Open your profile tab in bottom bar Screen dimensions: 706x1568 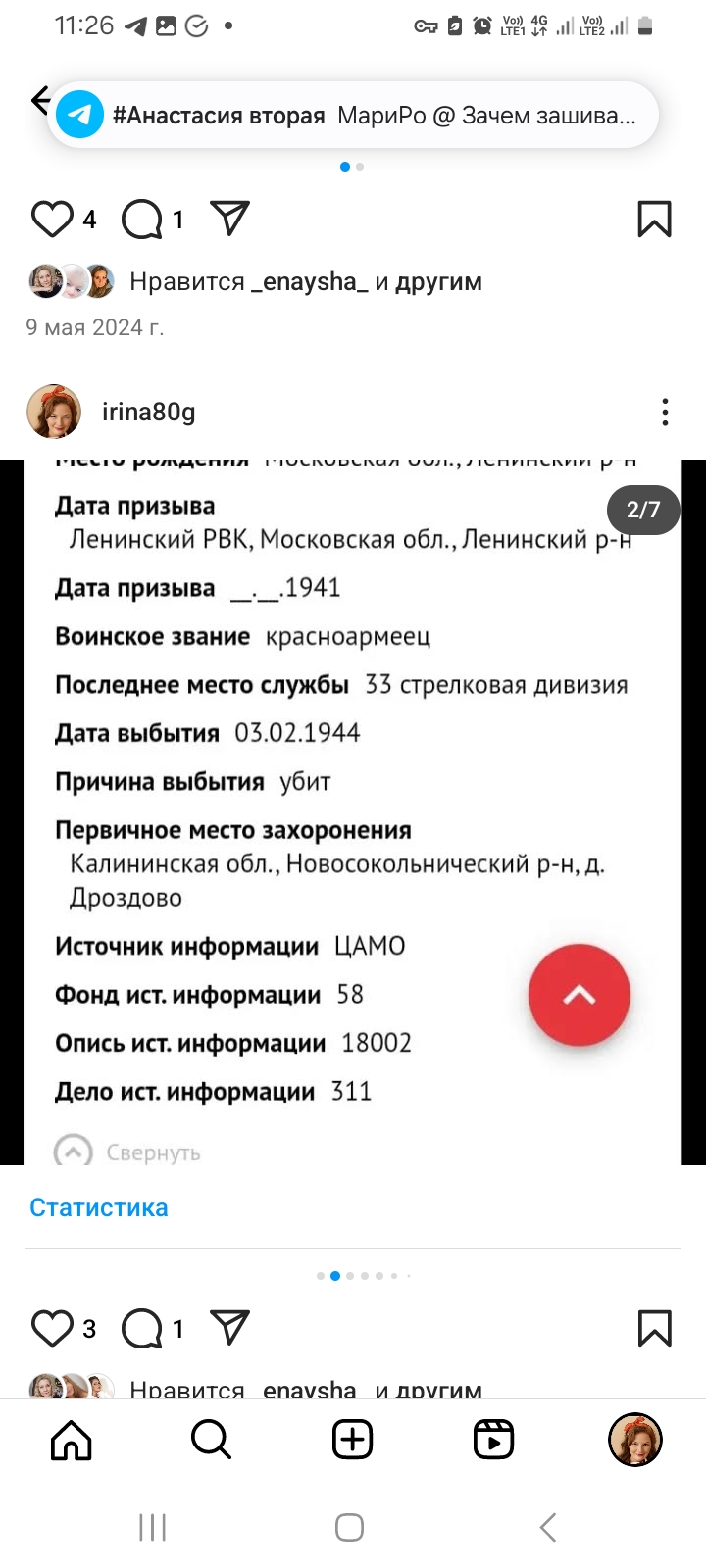click(x=635, y=1440)
